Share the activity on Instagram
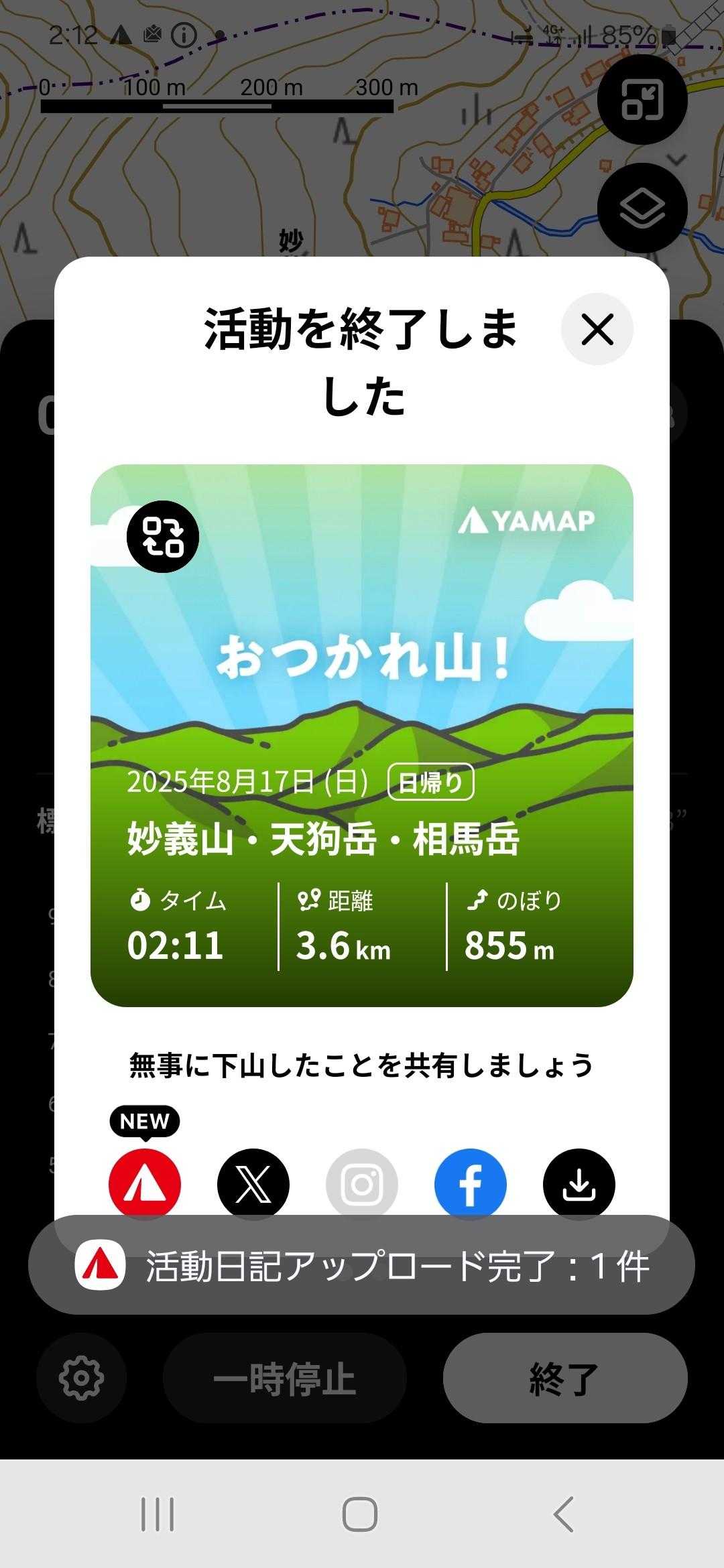 click(362, 1184)
